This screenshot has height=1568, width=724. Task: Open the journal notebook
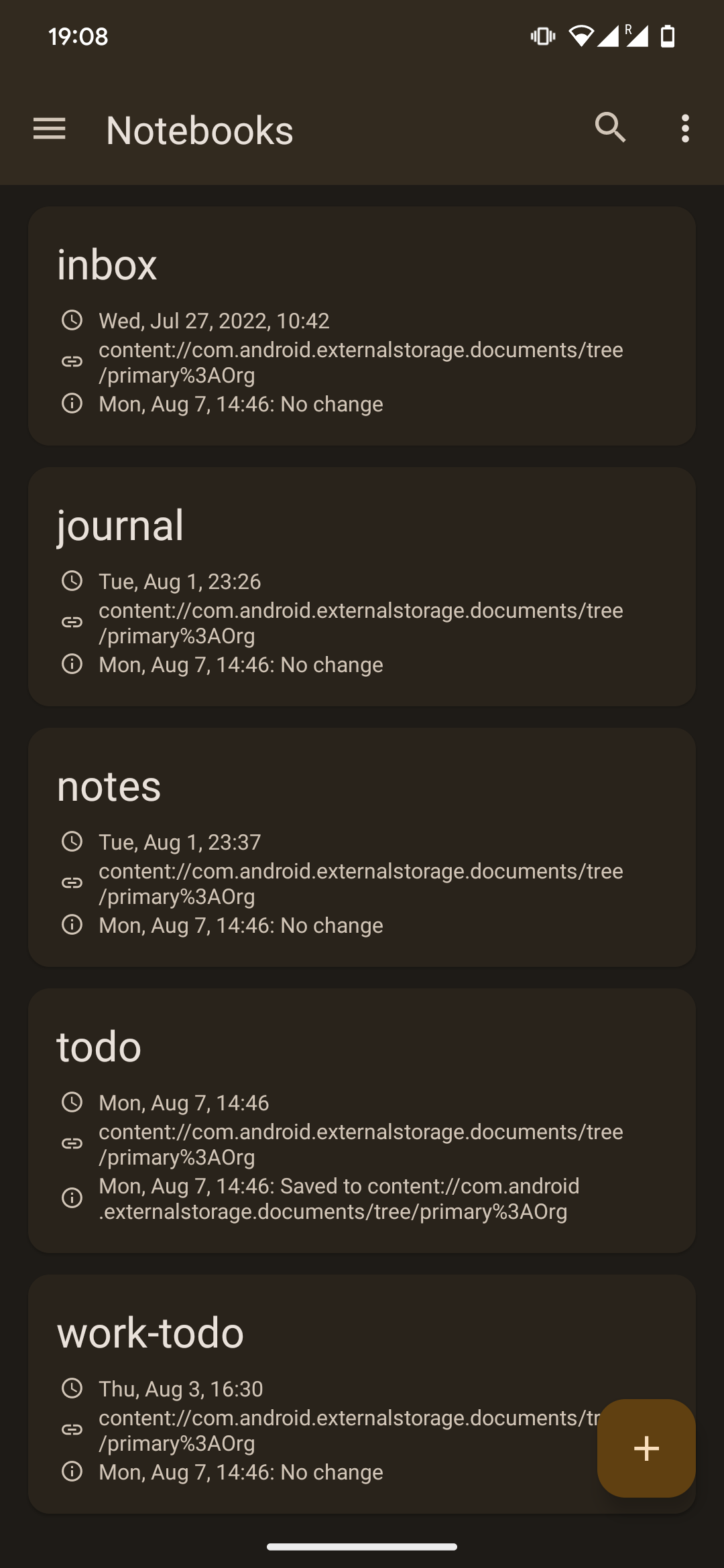coord(362,525)
